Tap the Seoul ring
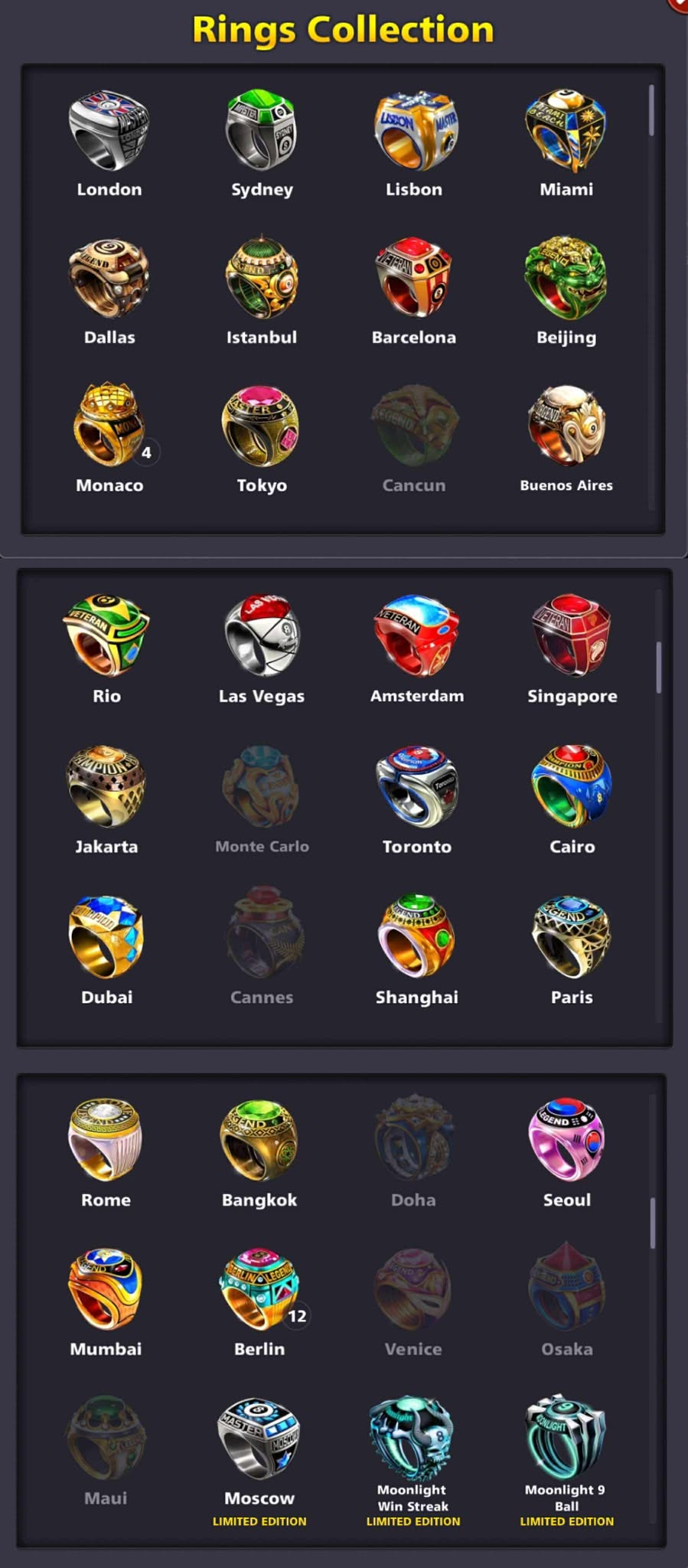 (567, 1140)
